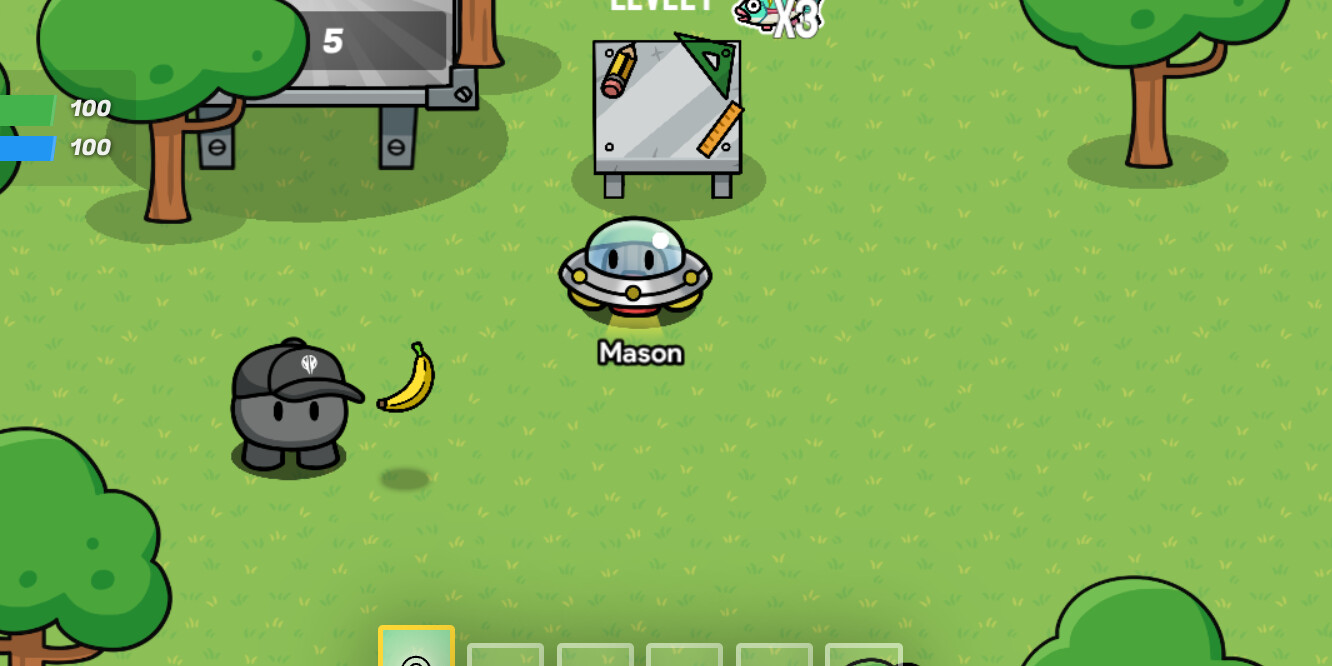Tap the crafting table with pencil and ruler
1332x666 pixels.
[667, 108]
